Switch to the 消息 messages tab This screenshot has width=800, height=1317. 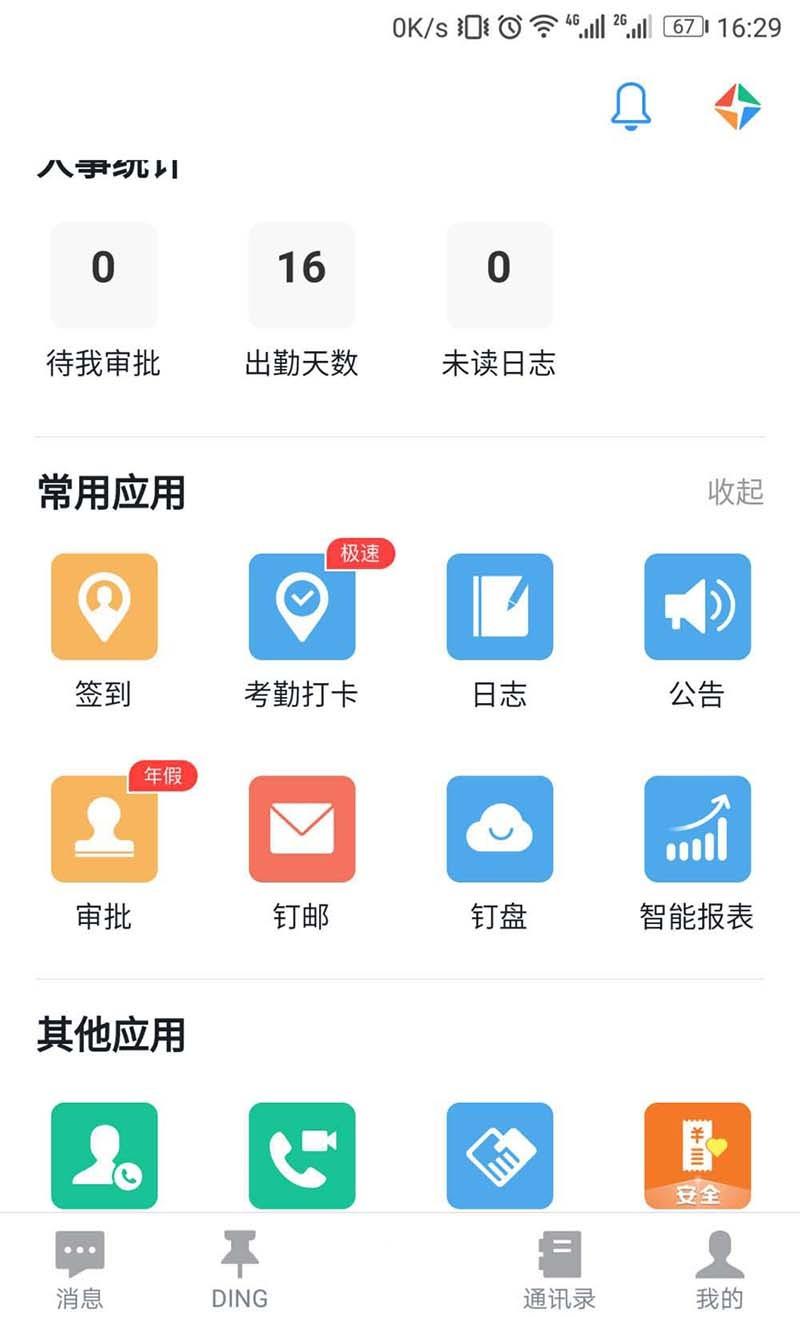79,1270
